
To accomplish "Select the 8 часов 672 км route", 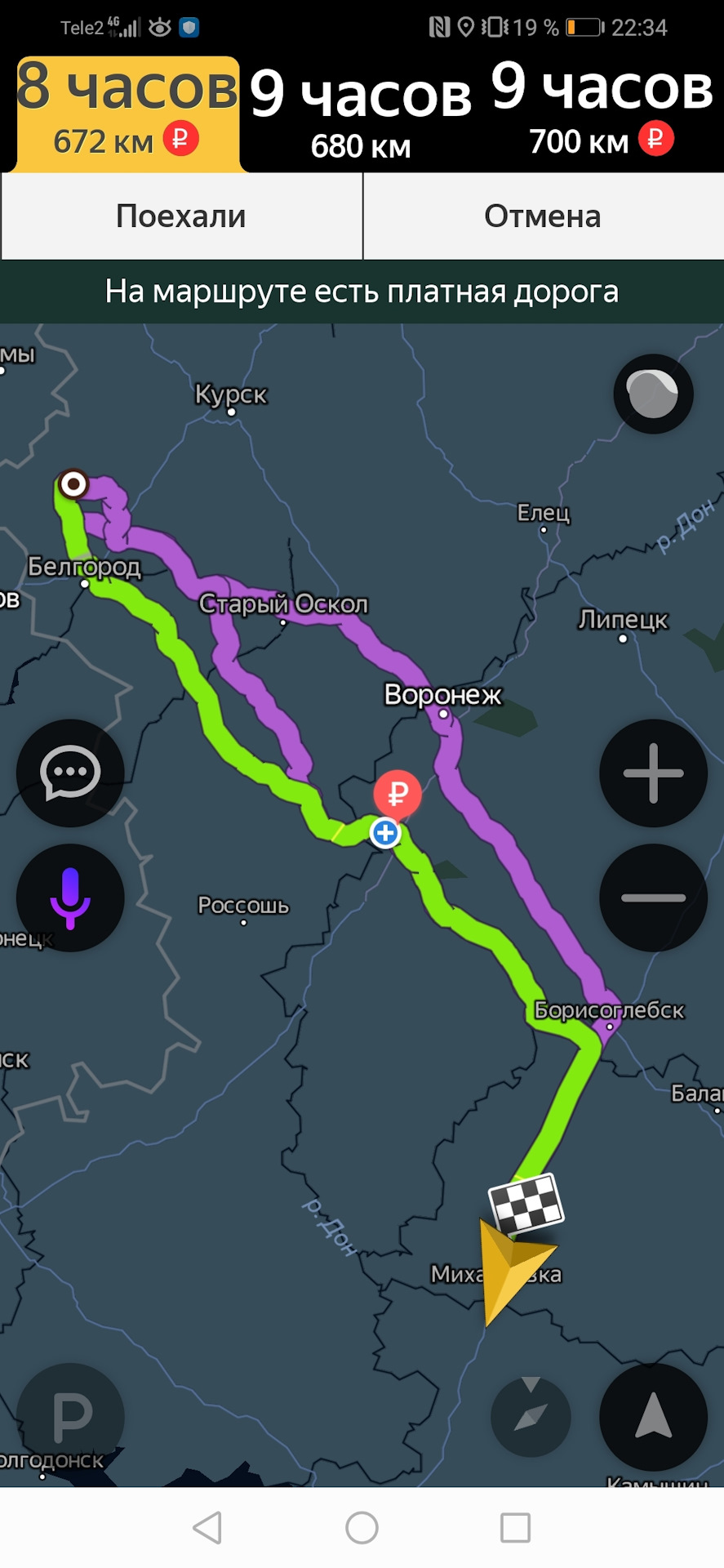I will click(127, 113).
